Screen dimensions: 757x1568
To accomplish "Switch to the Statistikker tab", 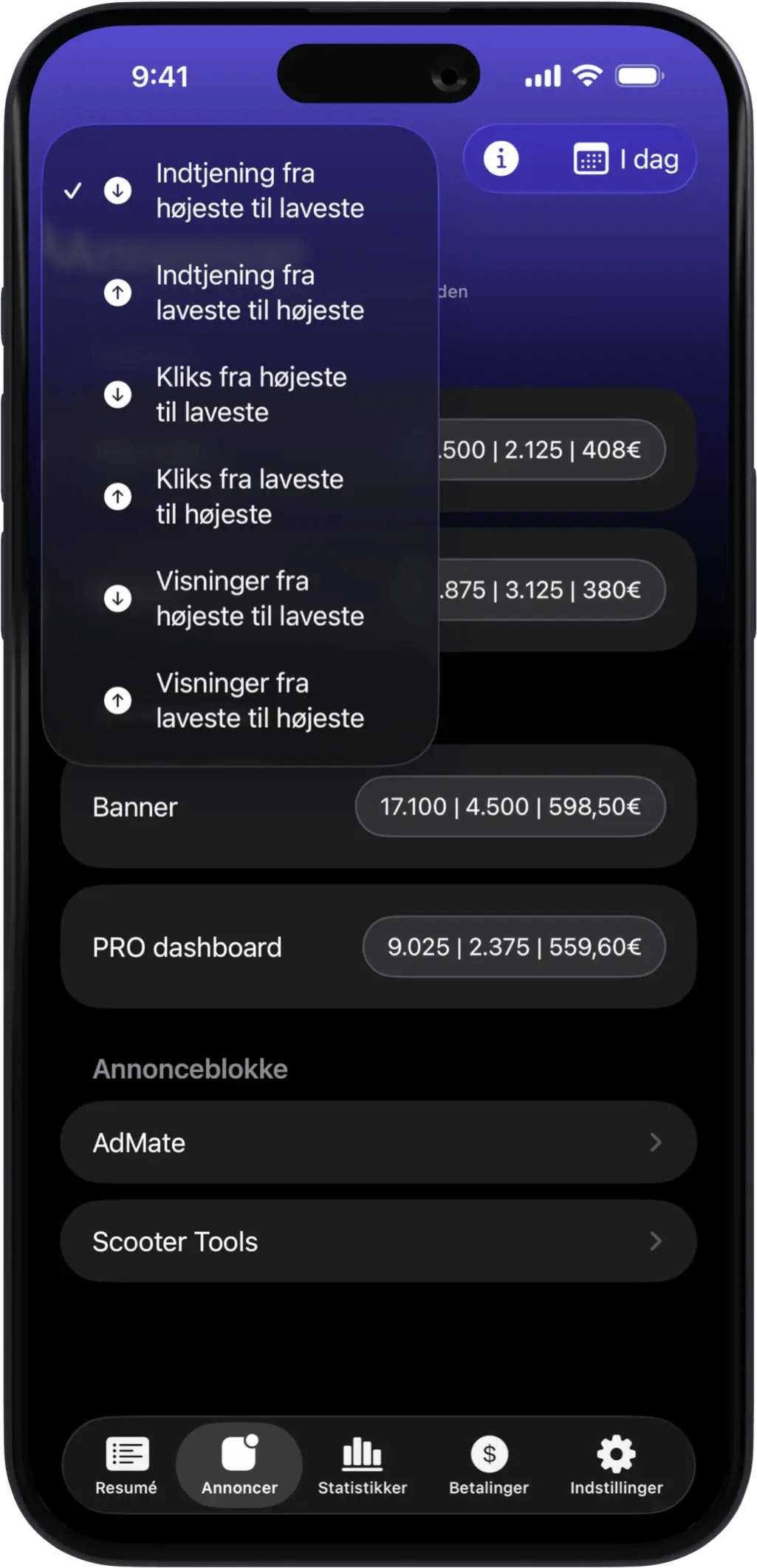I will point(363,1465).
